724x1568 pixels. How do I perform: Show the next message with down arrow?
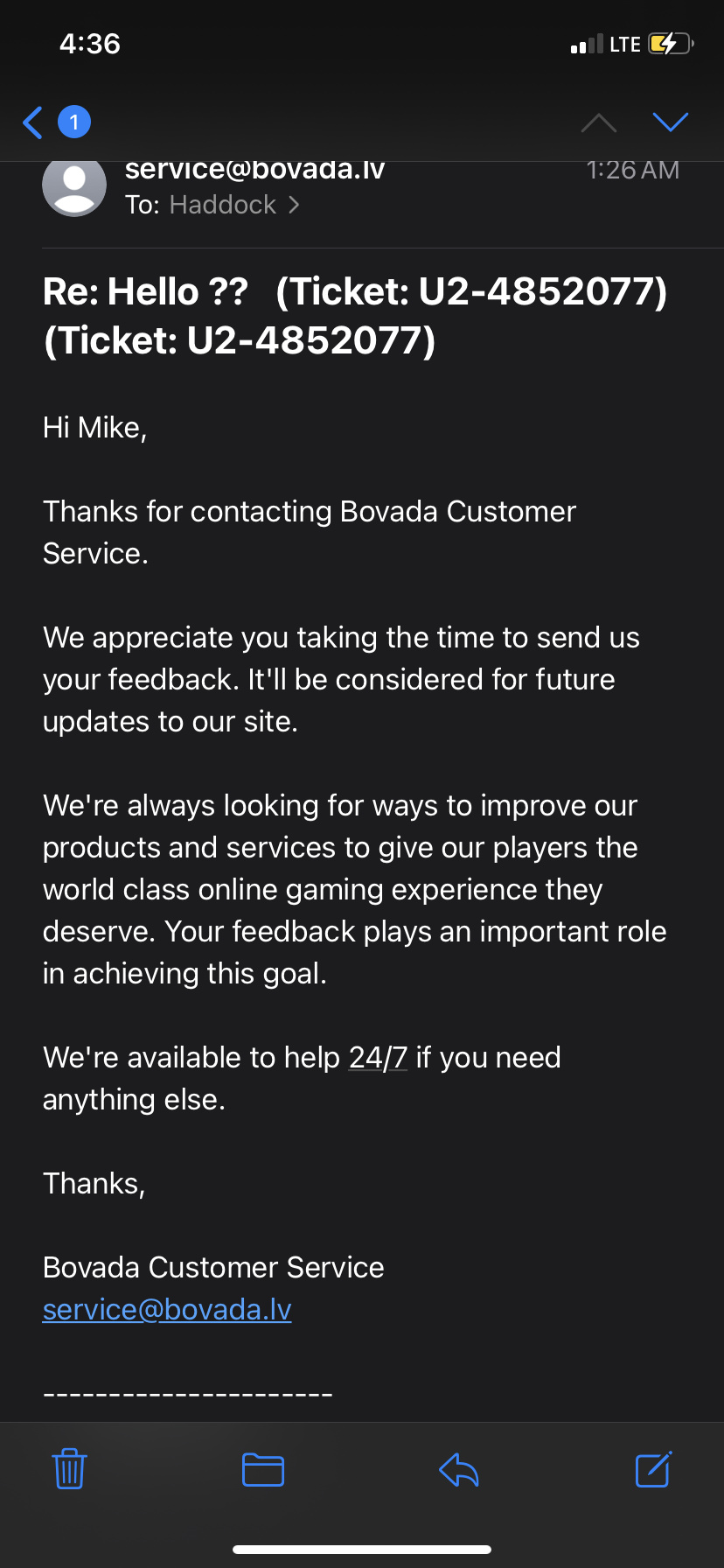pos(671,122)
